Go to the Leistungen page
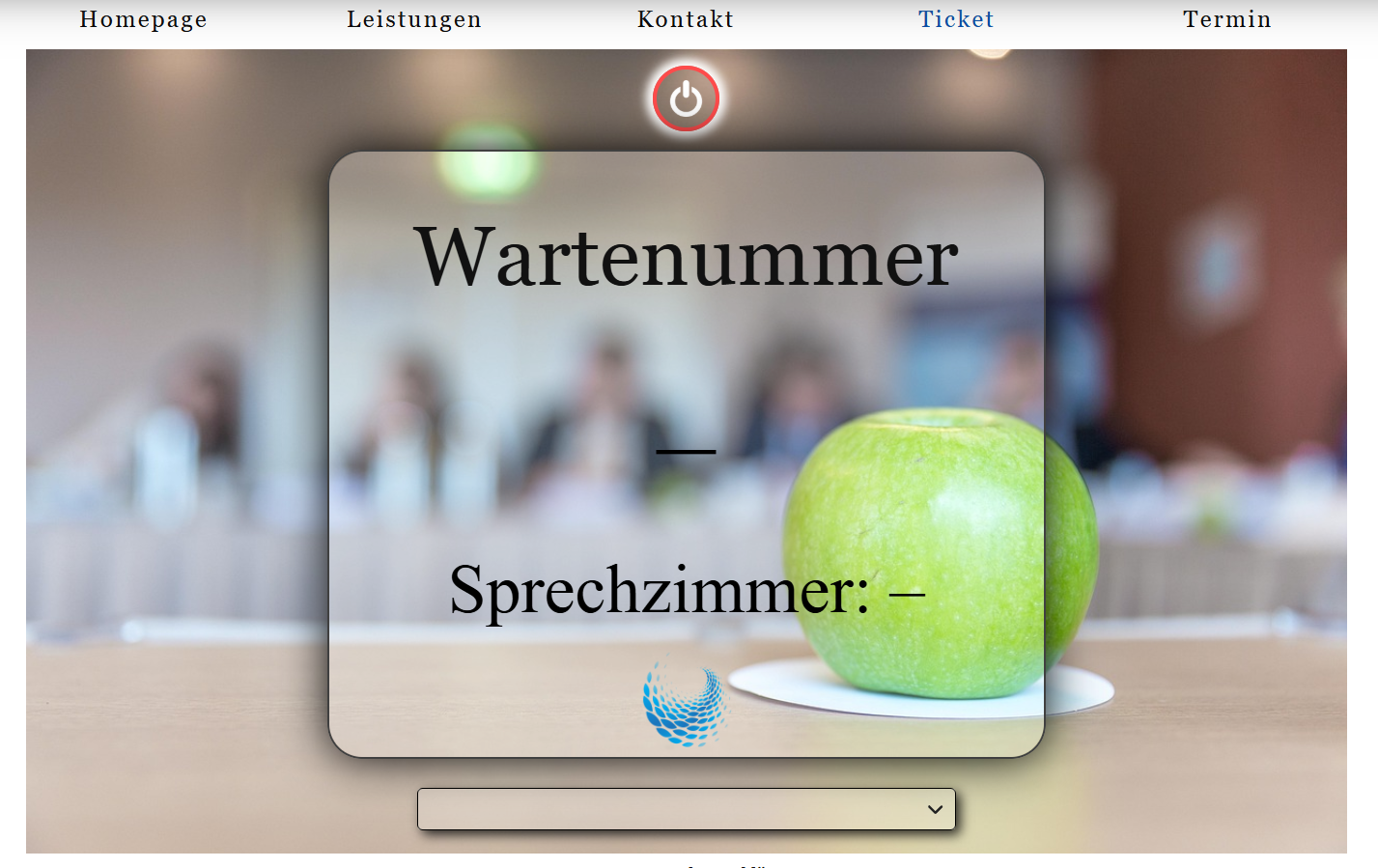 [x=414, y=19]
